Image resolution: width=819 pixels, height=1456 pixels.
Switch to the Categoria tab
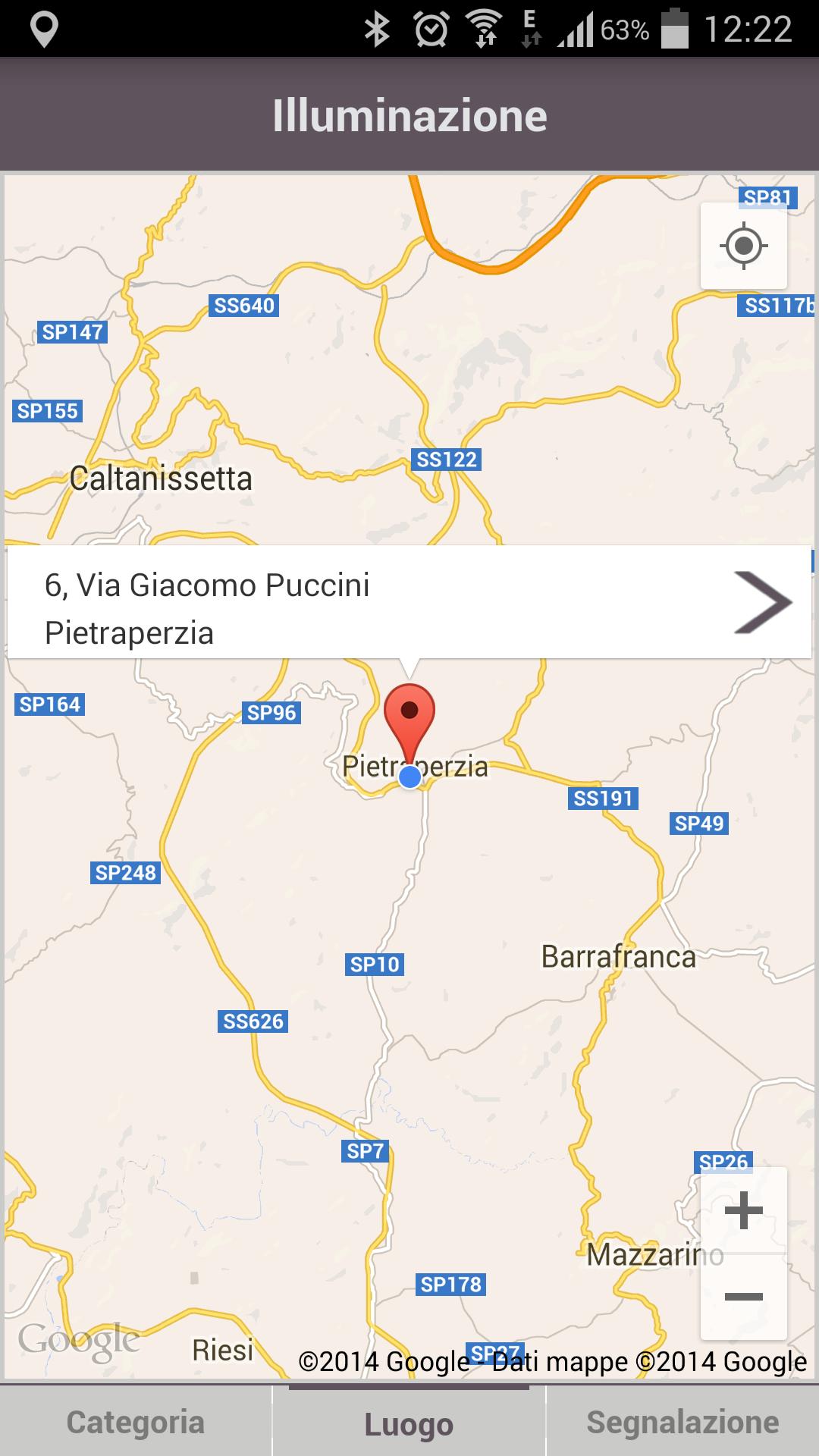pyautogui.click(x=136, y=1423)
